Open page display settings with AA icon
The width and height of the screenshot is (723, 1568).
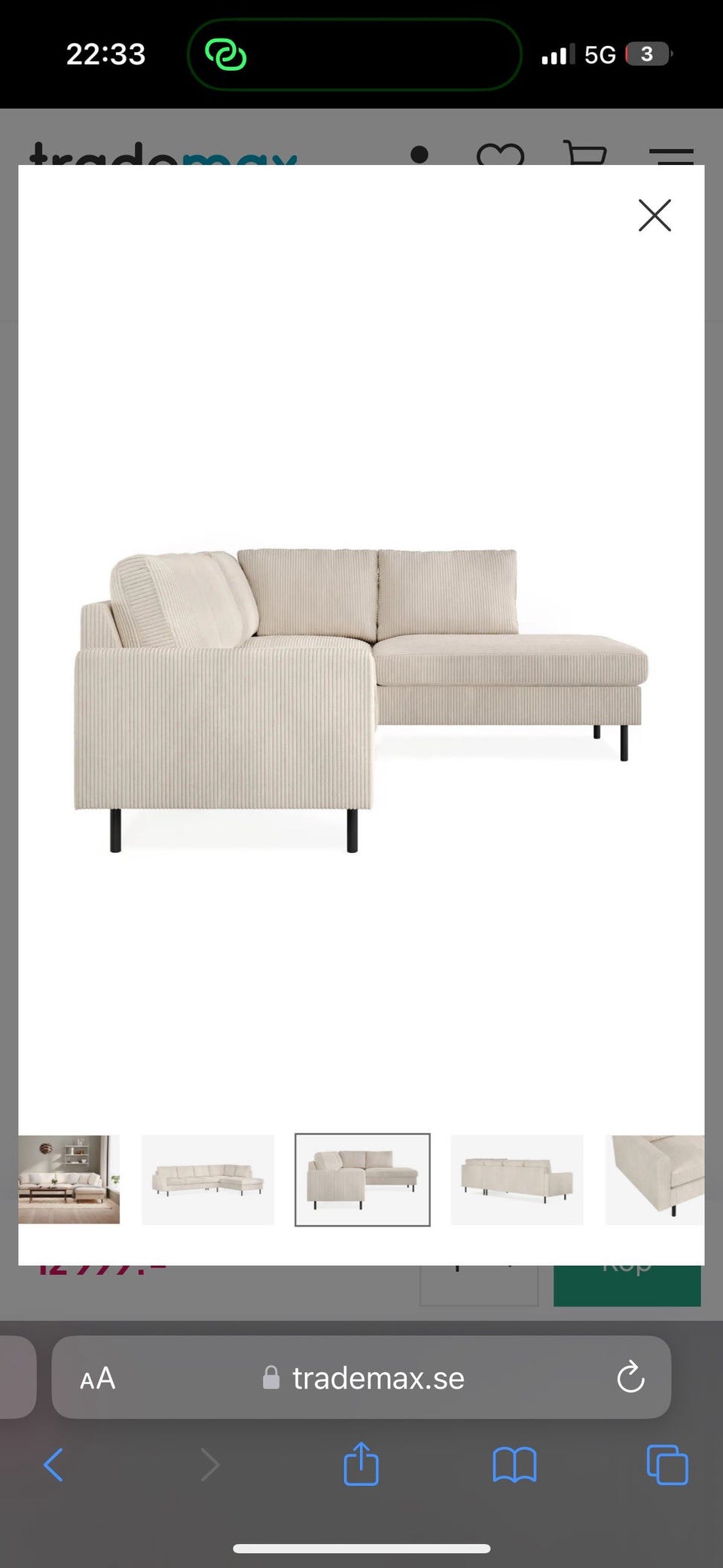click(x=96, y=1377)
